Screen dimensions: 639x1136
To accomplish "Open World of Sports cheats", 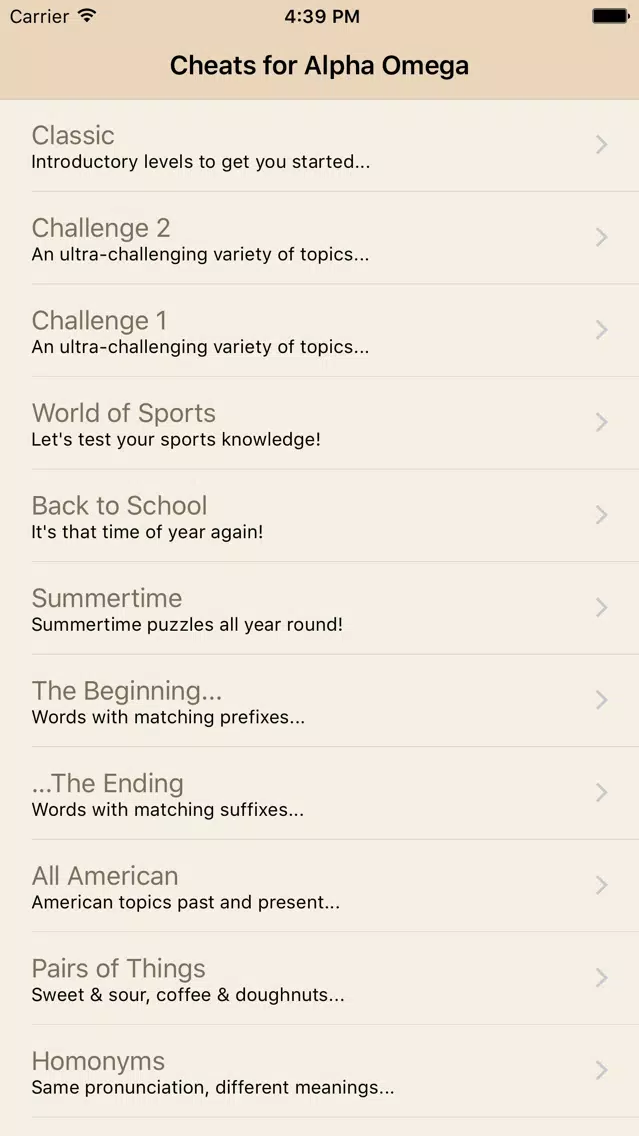I will pos(320,423).
